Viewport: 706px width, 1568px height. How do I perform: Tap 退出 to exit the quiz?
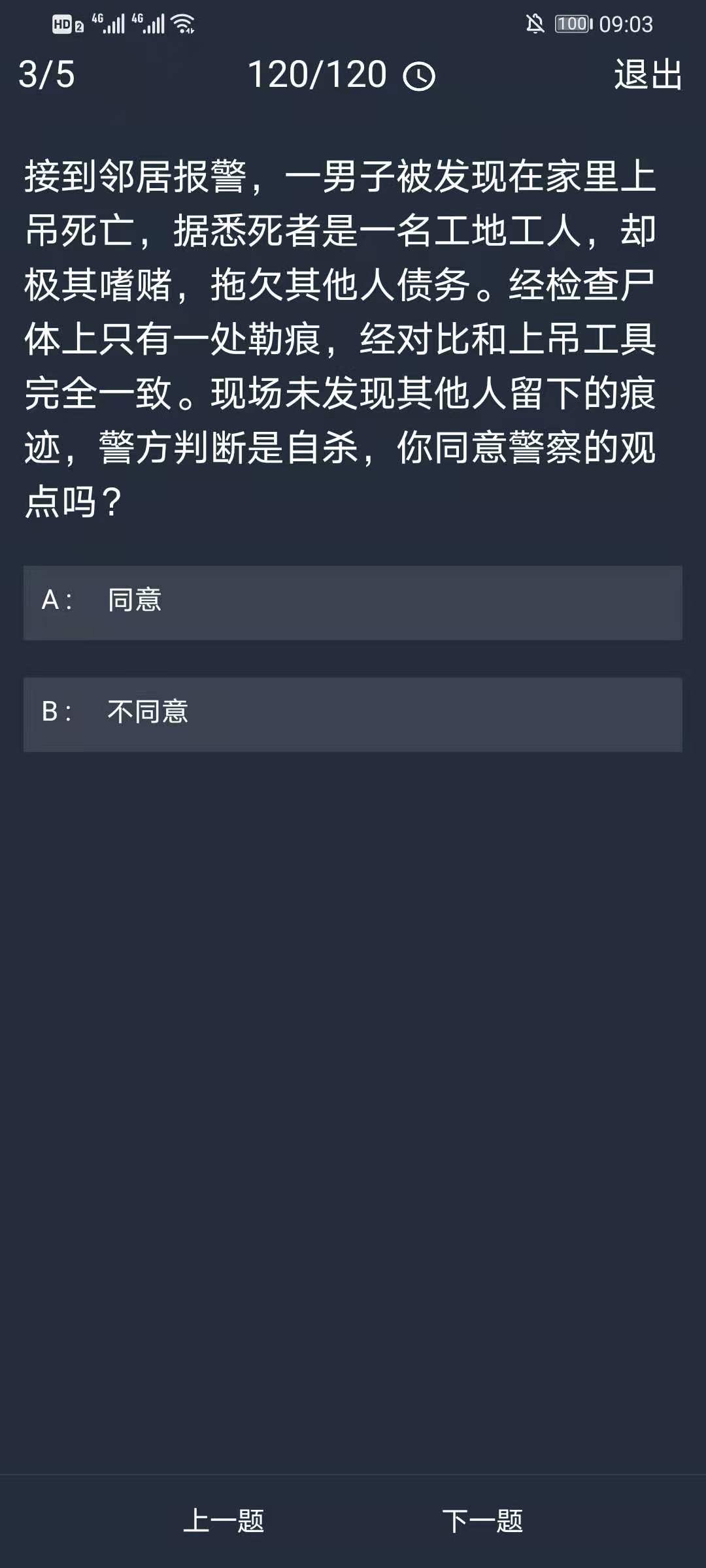pyautogui.click(x=648, y=74)
